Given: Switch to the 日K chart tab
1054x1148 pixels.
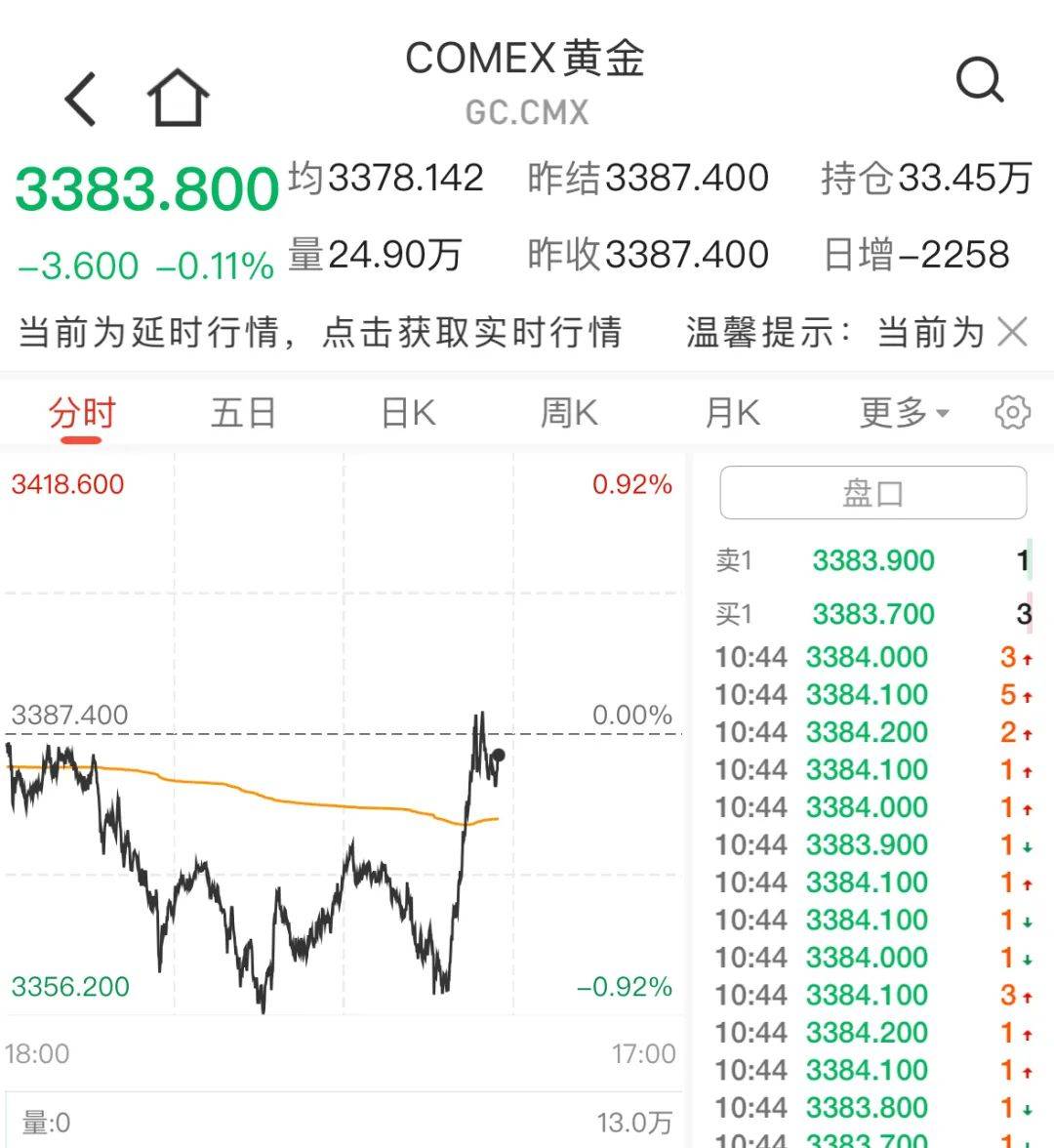Looking at the screenshot, I should pyautogui.click(x=408, y=414).
